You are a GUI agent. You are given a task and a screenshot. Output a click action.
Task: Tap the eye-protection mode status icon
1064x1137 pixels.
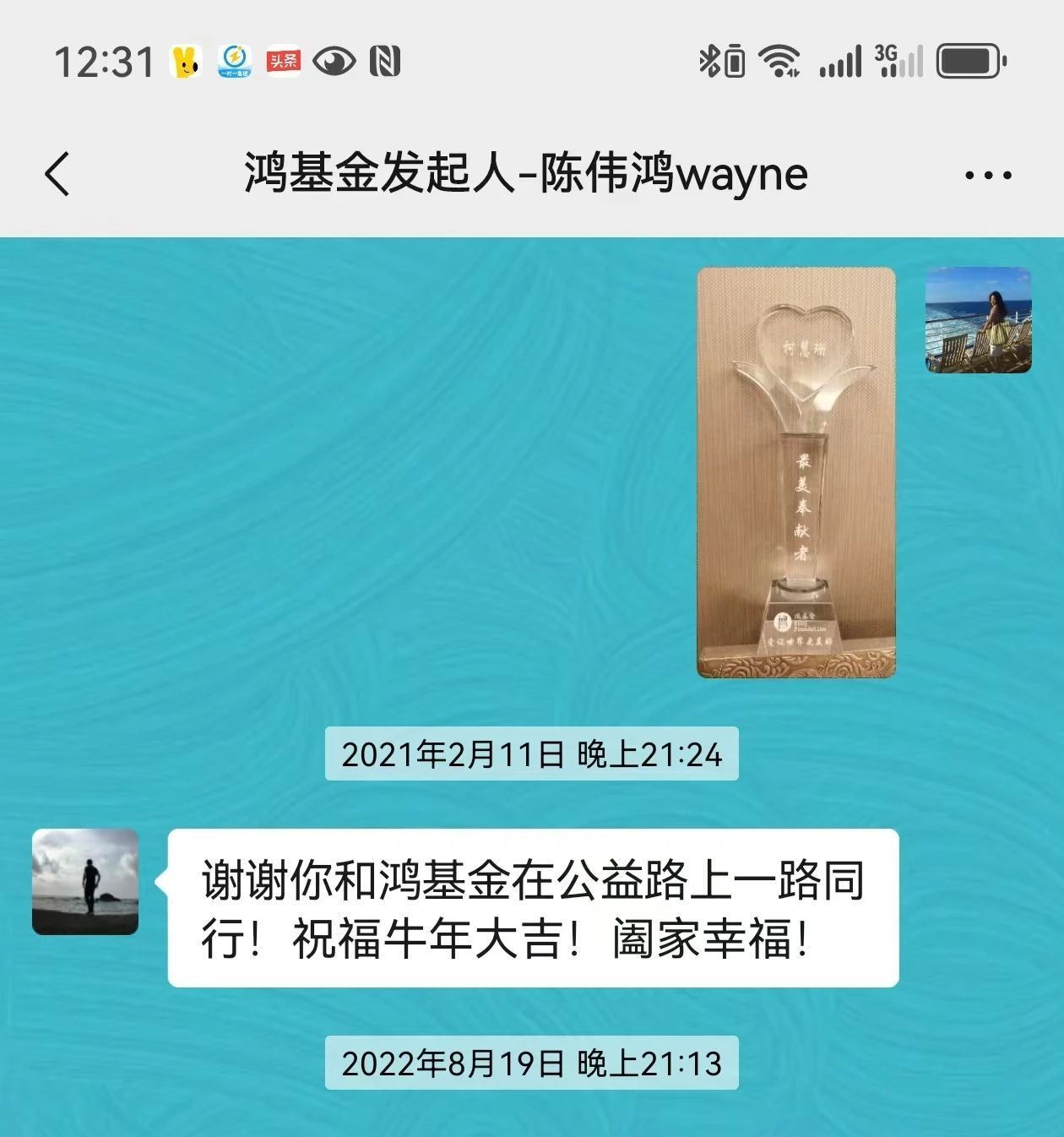tap(333, 59)
